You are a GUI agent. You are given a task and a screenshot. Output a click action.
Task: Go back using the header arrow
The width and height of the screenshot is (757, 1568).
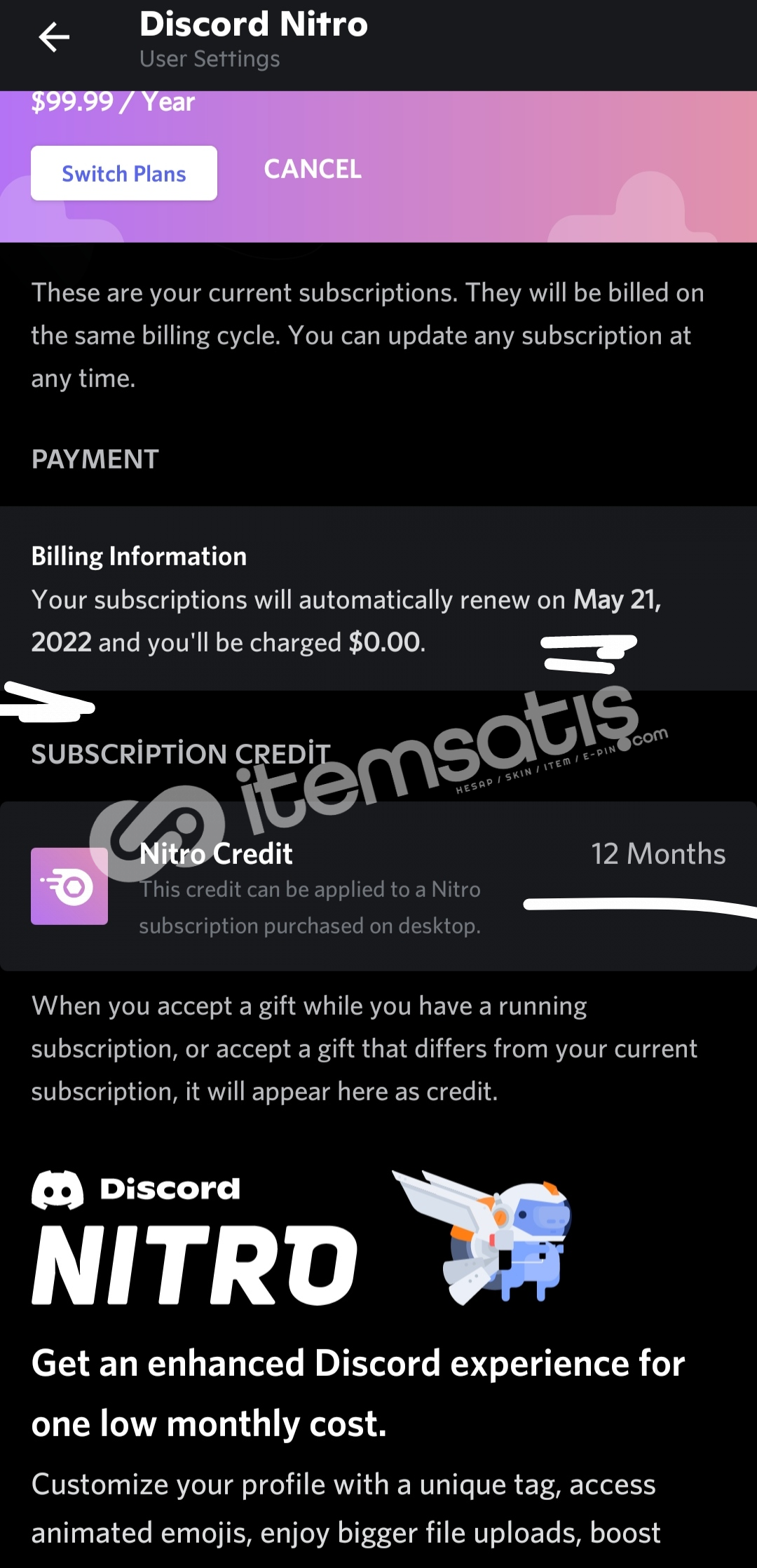click(54, 37)
